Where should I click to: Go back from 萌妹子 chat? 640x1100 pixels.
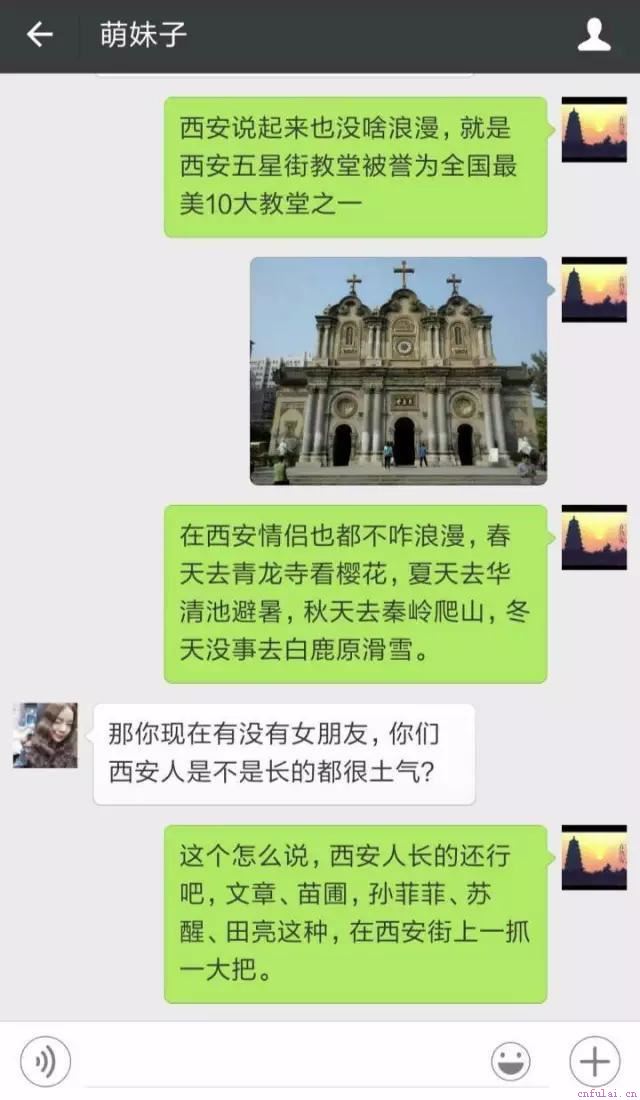(x=38, y=36)
